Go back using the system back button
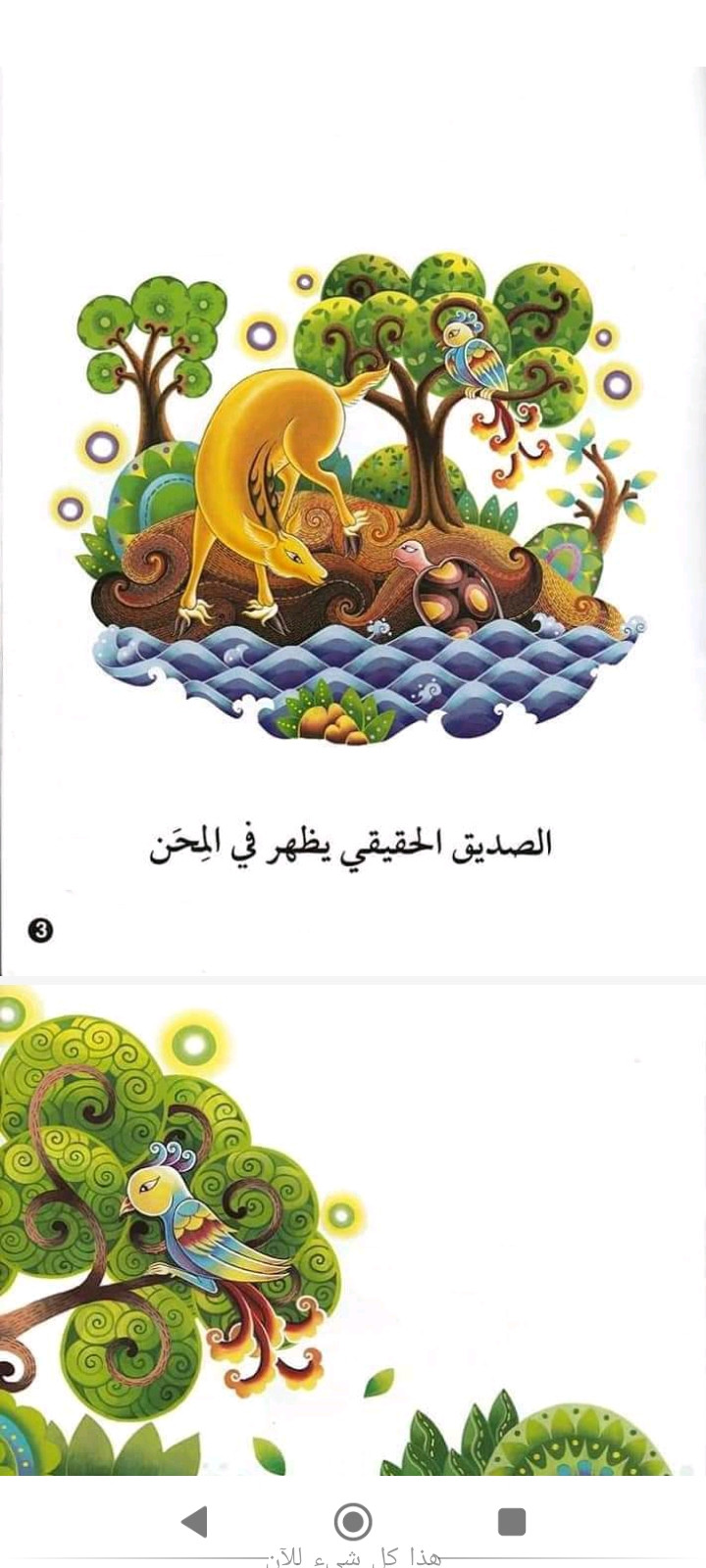 point(195,1521)
